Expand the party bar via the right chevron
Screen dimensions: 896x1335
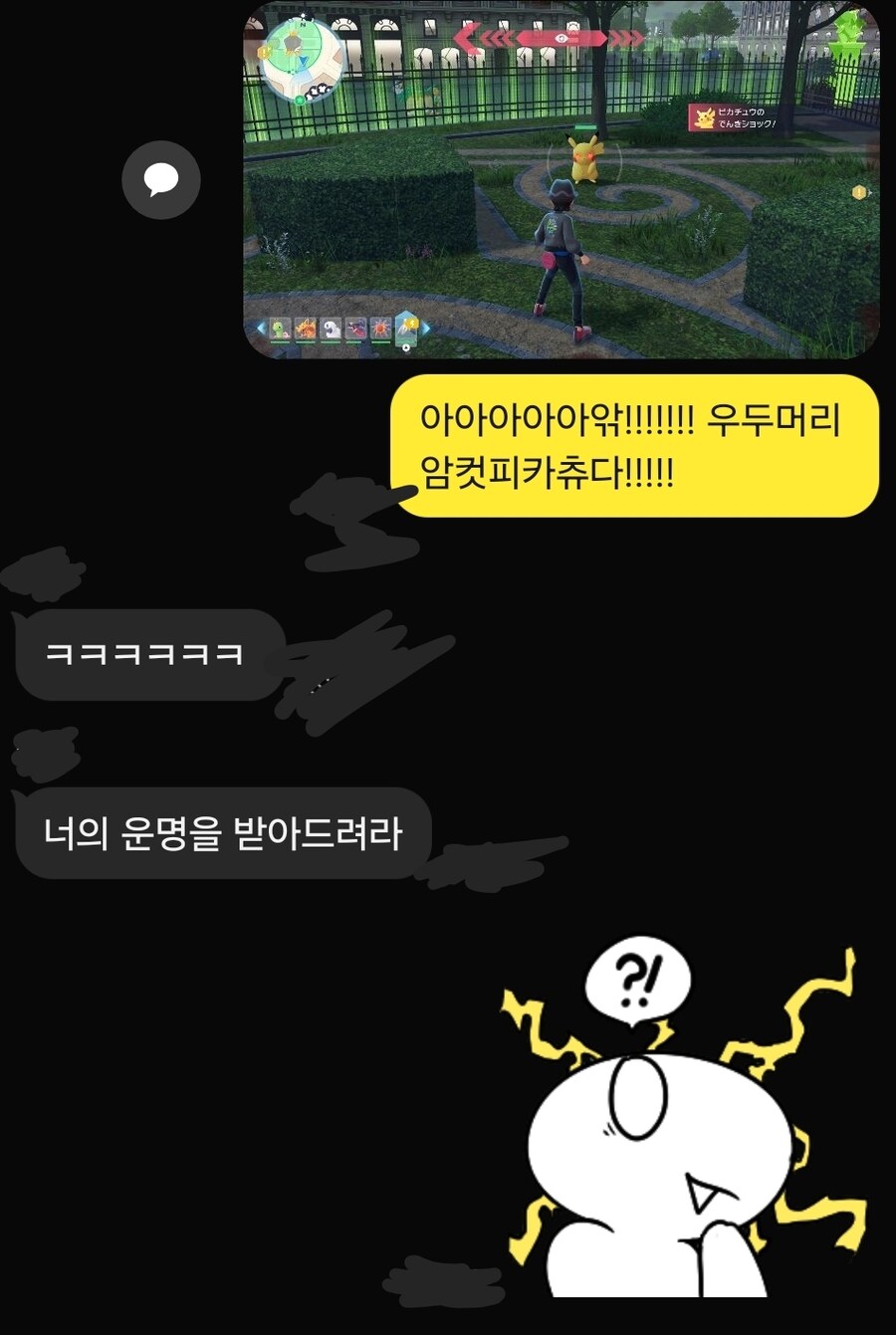pos(426,328)
